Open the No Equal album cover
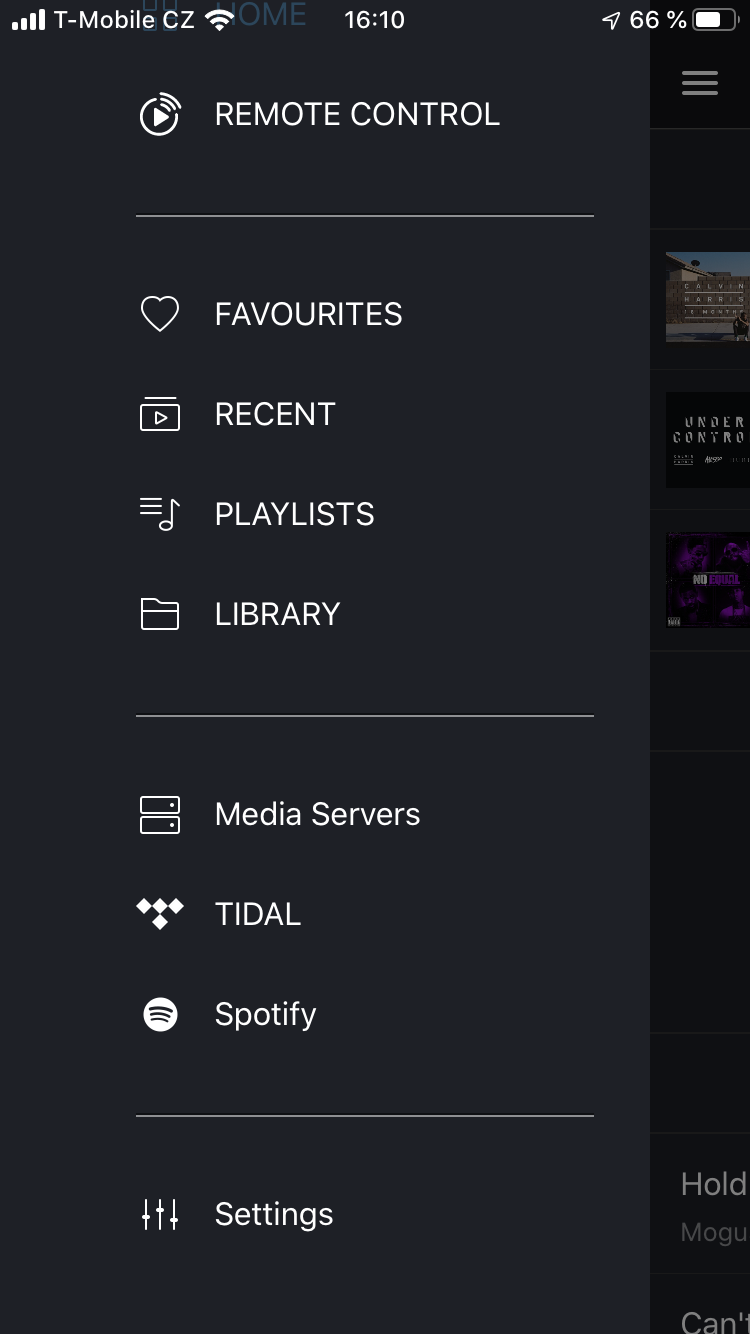This screenshot has width=750, height=1334. coord(708,580)
